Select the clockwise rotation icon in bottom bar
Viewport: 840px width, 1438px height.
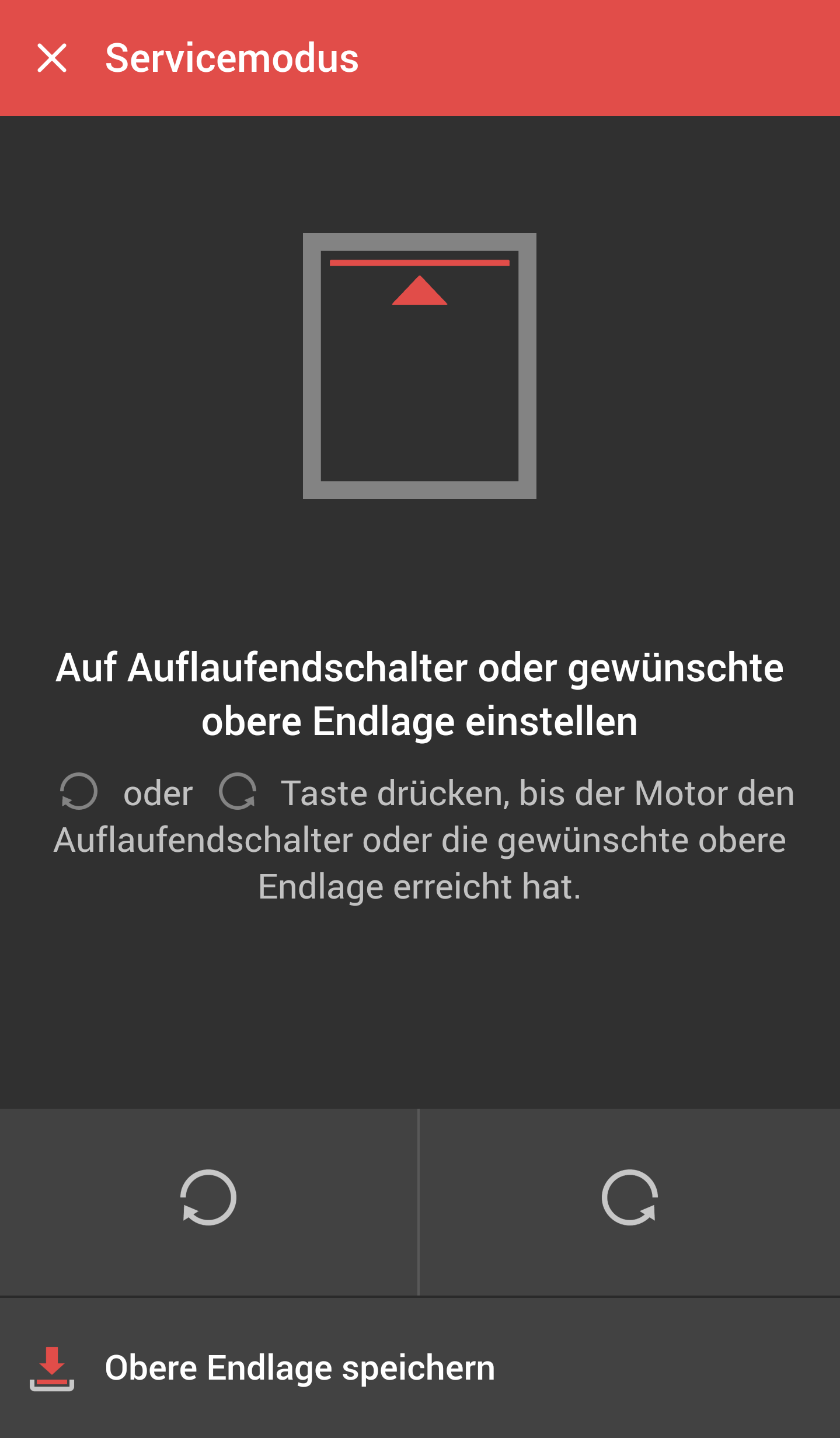(x=629, y=1197)
